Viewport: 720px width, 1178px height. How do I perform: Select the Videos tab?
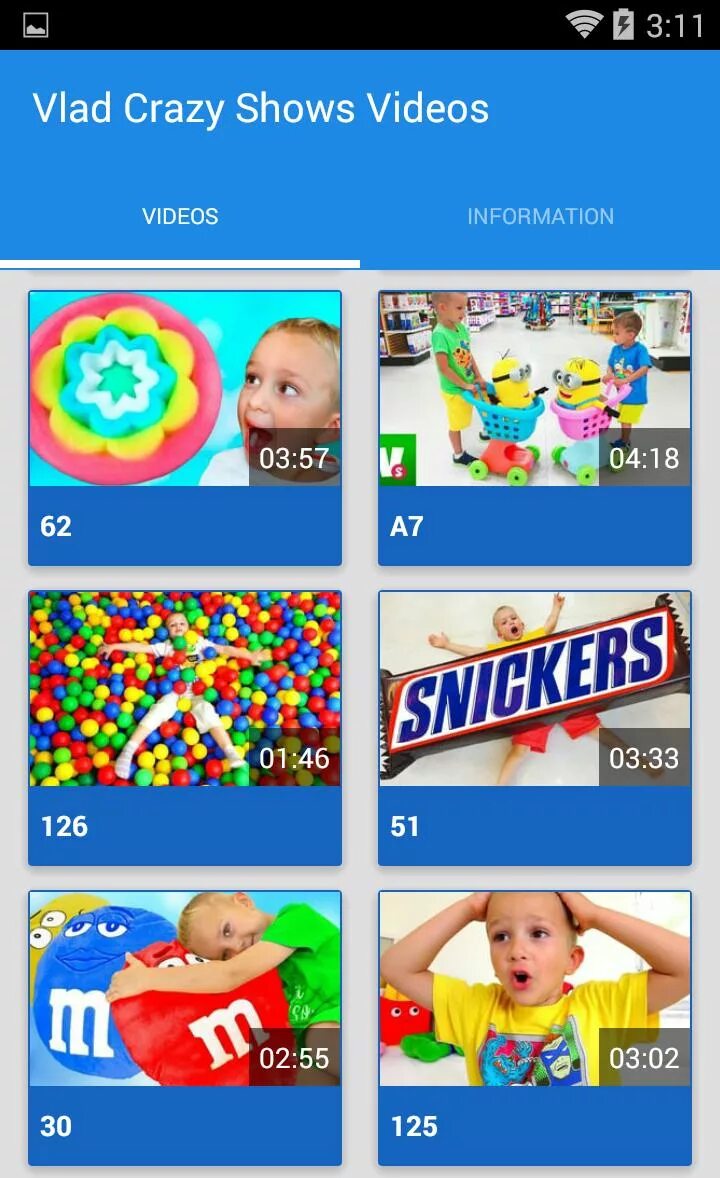coord(180,216)
